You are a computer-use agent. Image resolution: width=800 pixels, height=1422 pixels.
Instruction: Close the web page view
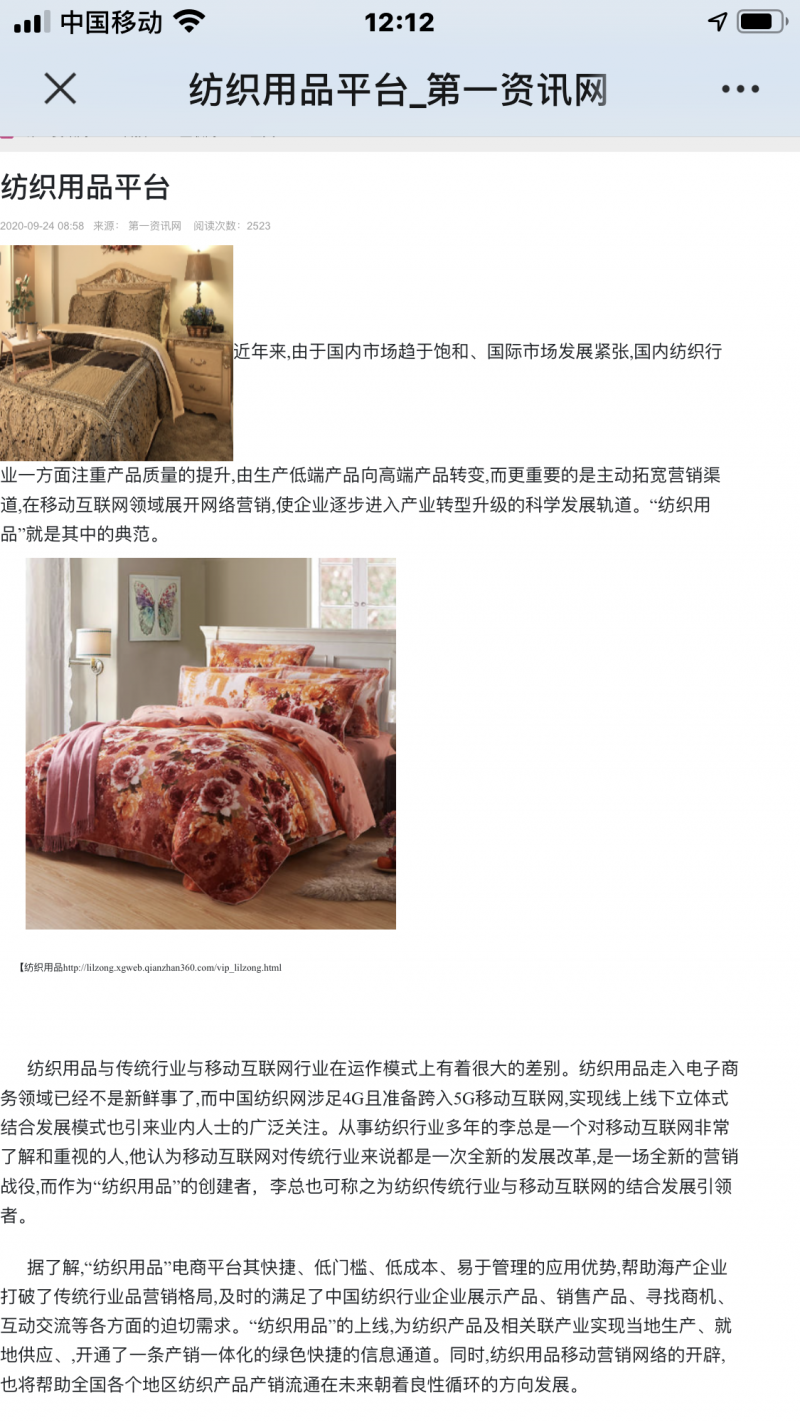[x=60, y=89]
